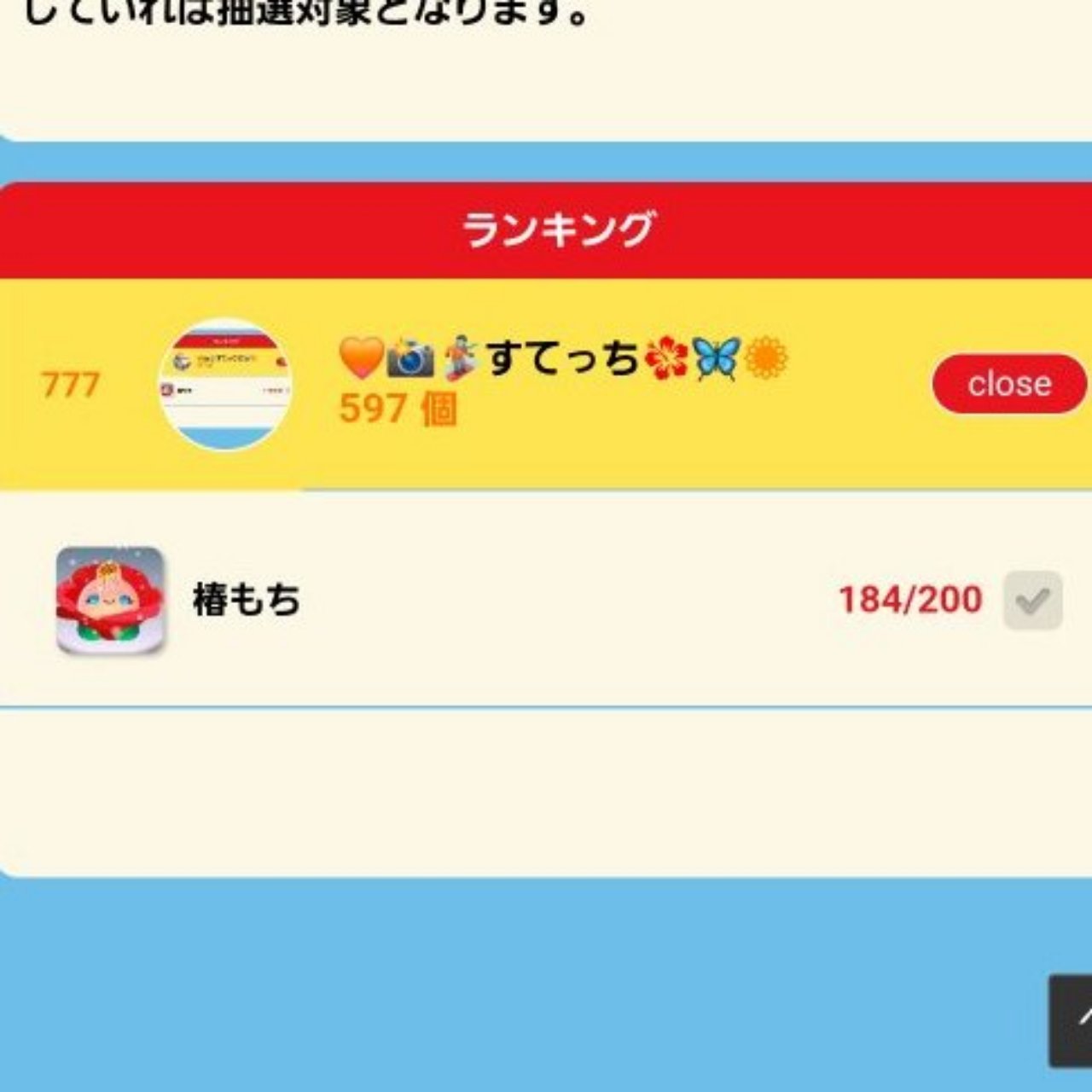Open すてっち's round profile picture

click(x=226, y=385)
